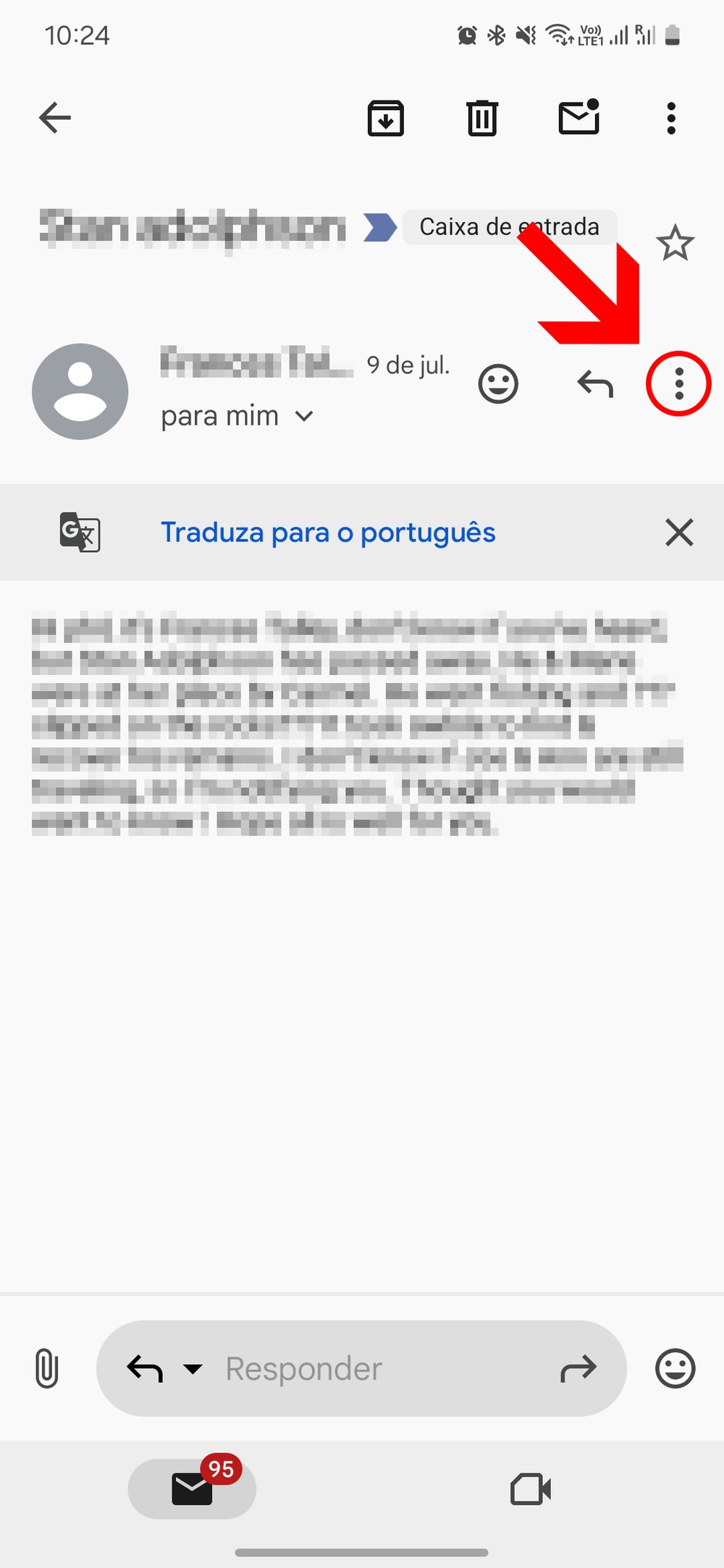Screen dimensions: 724x1568
Task: Delete this email with the trash icon
Action: pos(482,118)
